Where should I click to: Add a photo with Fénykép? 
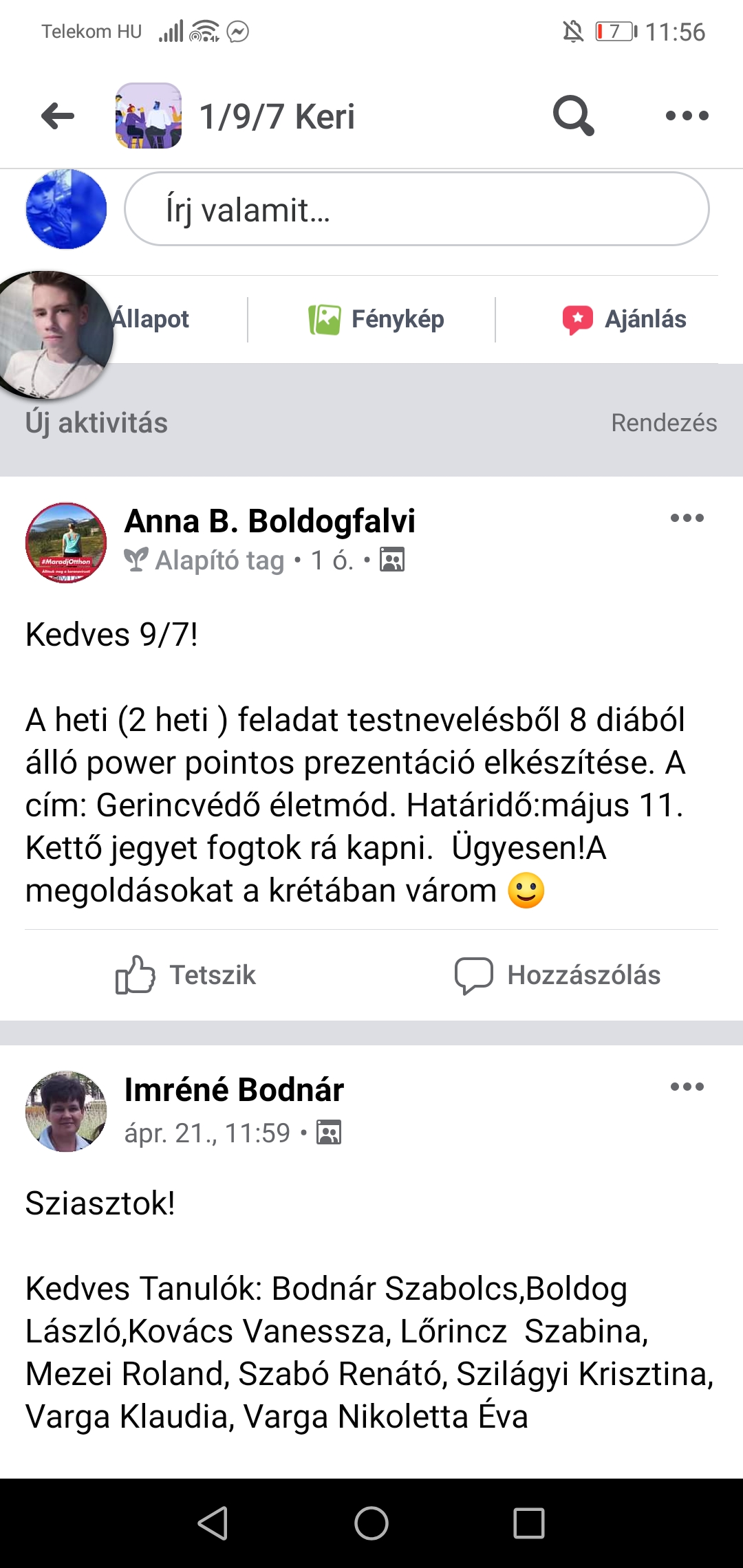376,319
